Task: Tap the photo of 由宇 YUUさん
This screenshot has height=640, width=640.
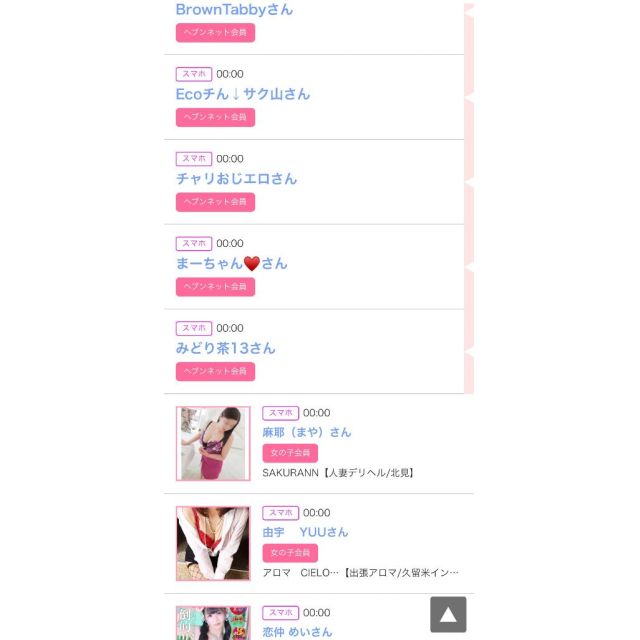Action: [213, 543]
